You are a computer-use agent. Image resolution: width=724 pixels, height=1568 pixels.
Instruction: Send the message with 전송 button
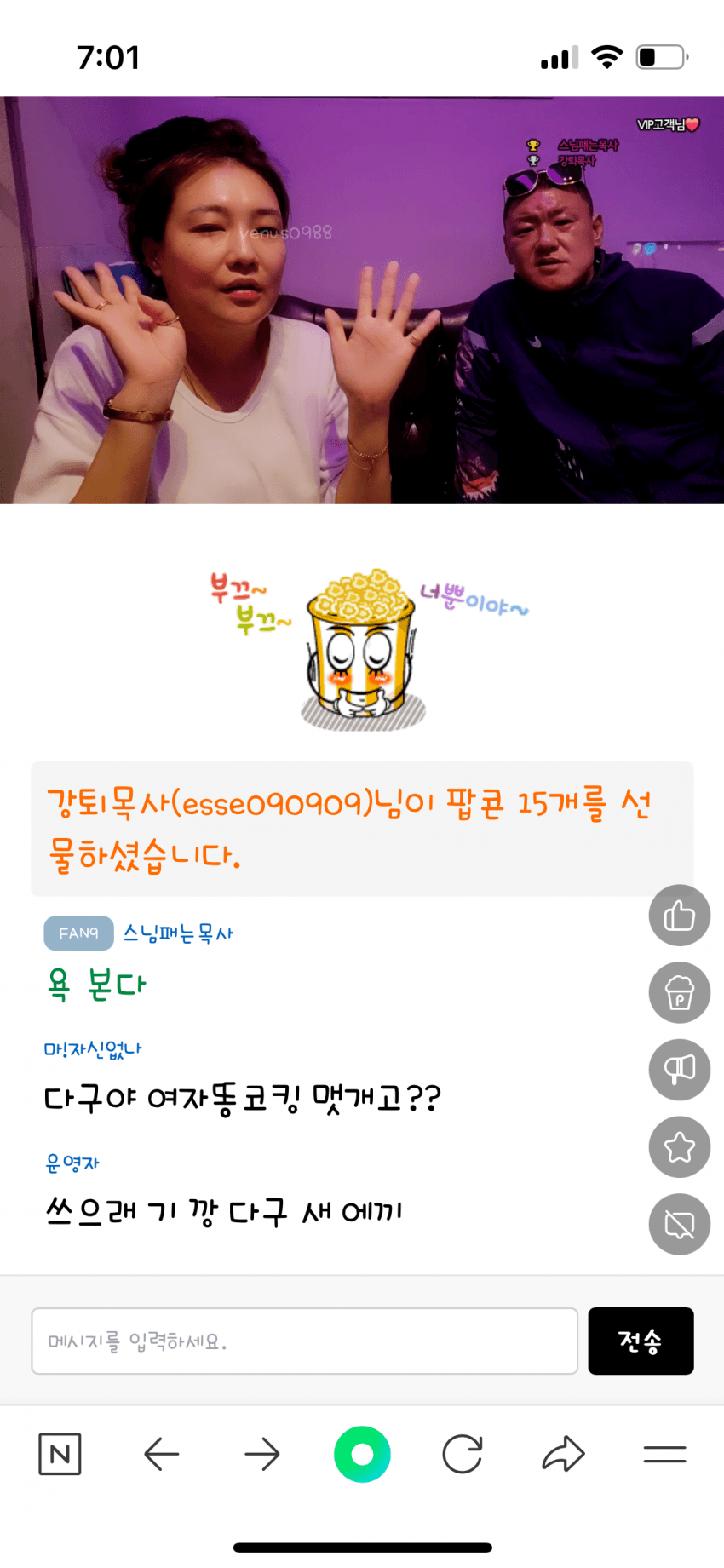pos(641,1341)
